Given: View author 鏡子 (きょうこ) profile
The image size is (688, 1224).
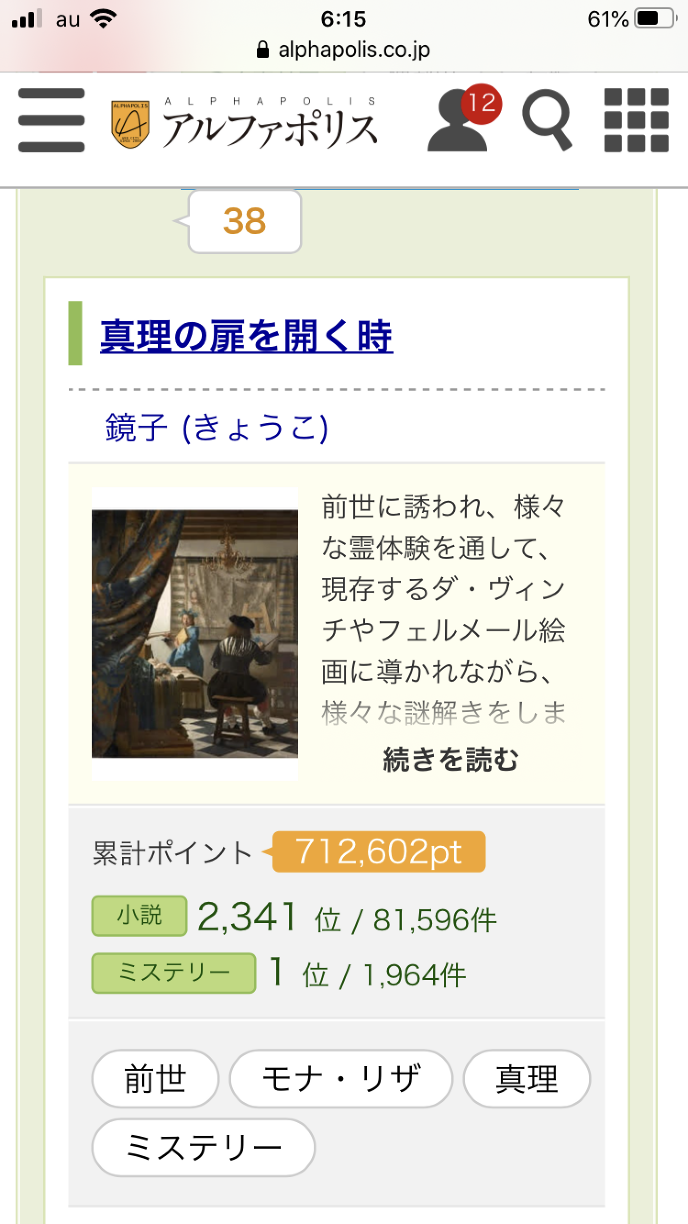Looking at the screenshot, I should pos(216,428).
